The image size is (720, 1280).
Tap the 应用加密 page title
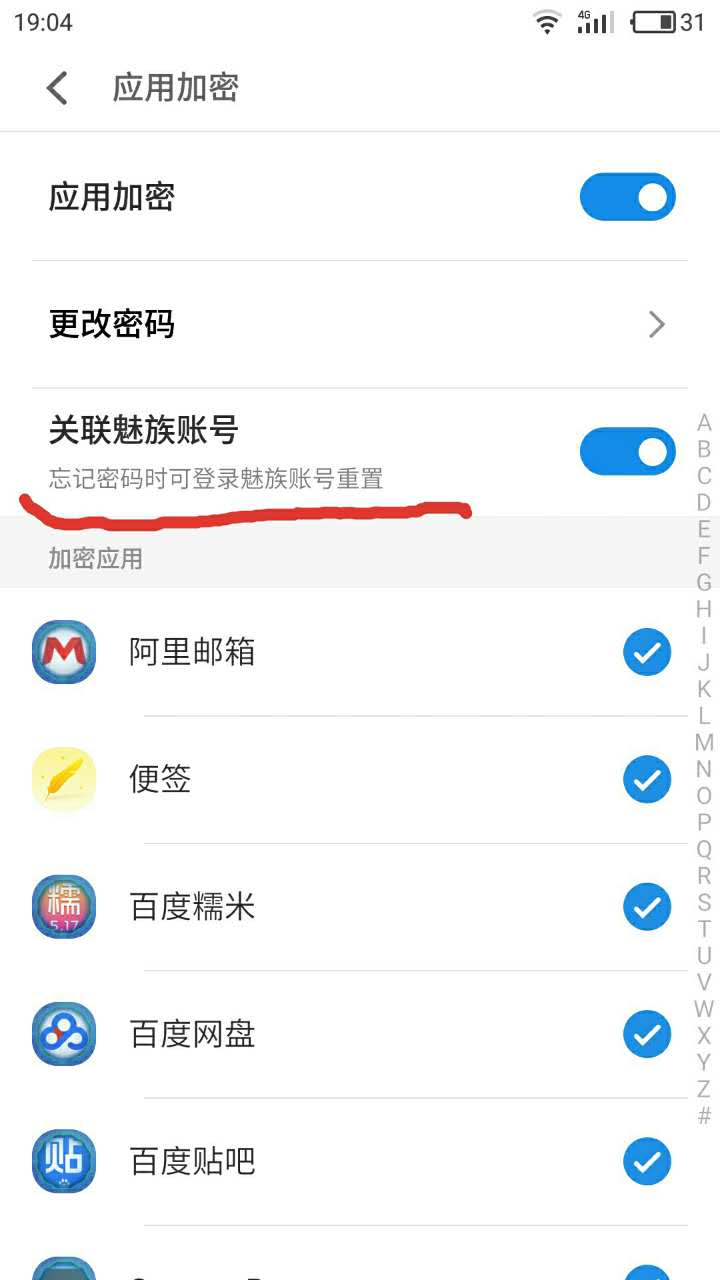[x=175, y=88]
